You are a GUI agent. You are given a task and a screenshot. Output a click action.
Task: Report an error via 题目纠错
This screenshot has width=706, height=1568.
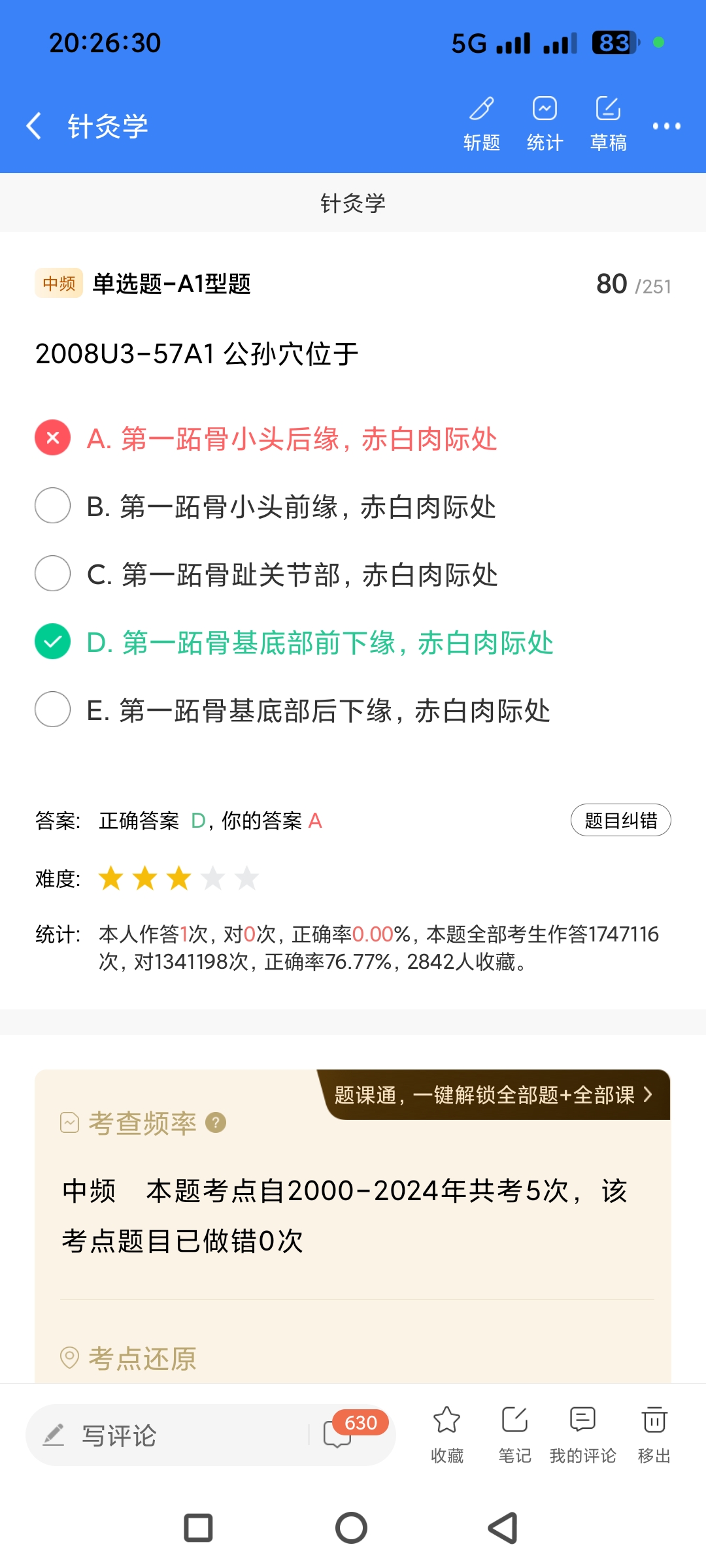[x=620, y=820]
